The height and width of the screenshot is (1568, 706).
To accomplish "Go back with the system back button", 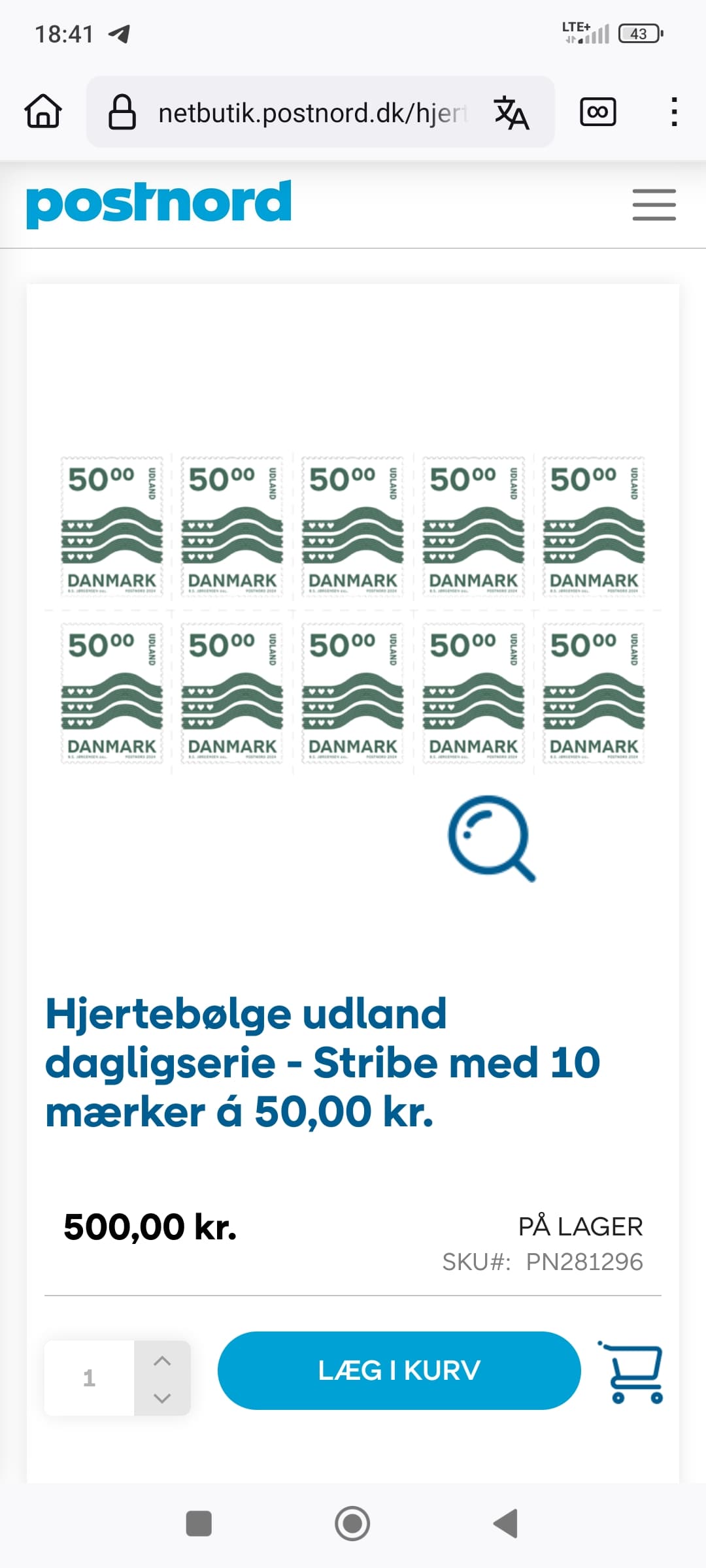I will coord(505,1524).
